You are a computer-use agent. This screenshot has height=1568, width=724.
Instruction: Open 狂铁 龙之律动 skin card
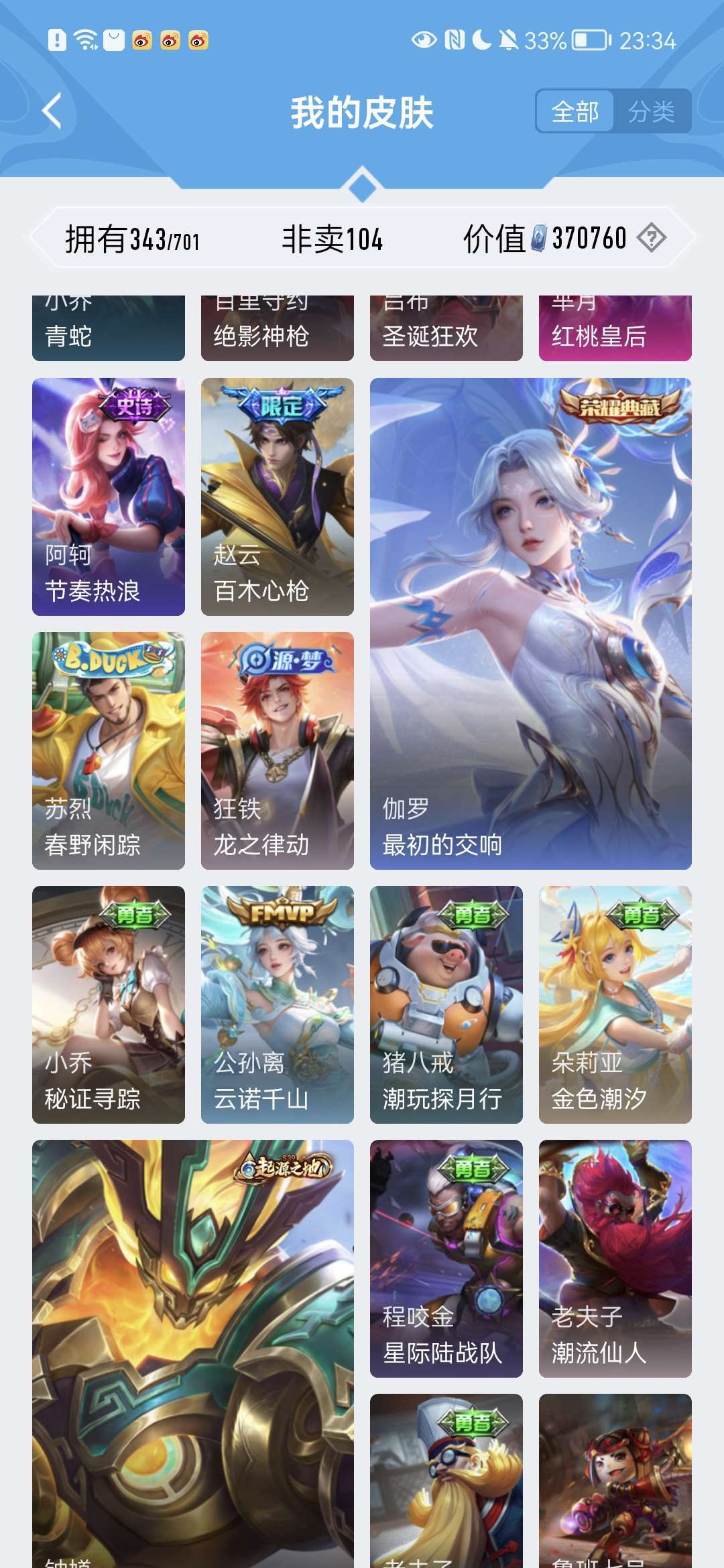coord(278,750)
